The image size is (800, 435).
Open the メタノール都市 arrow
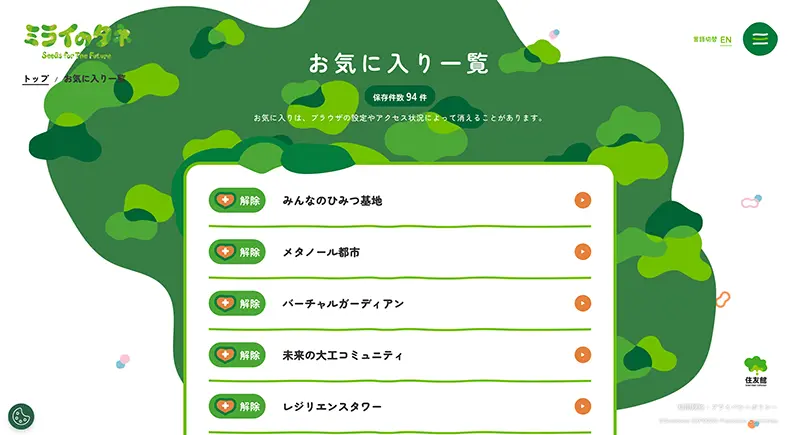tap(582, 252)
